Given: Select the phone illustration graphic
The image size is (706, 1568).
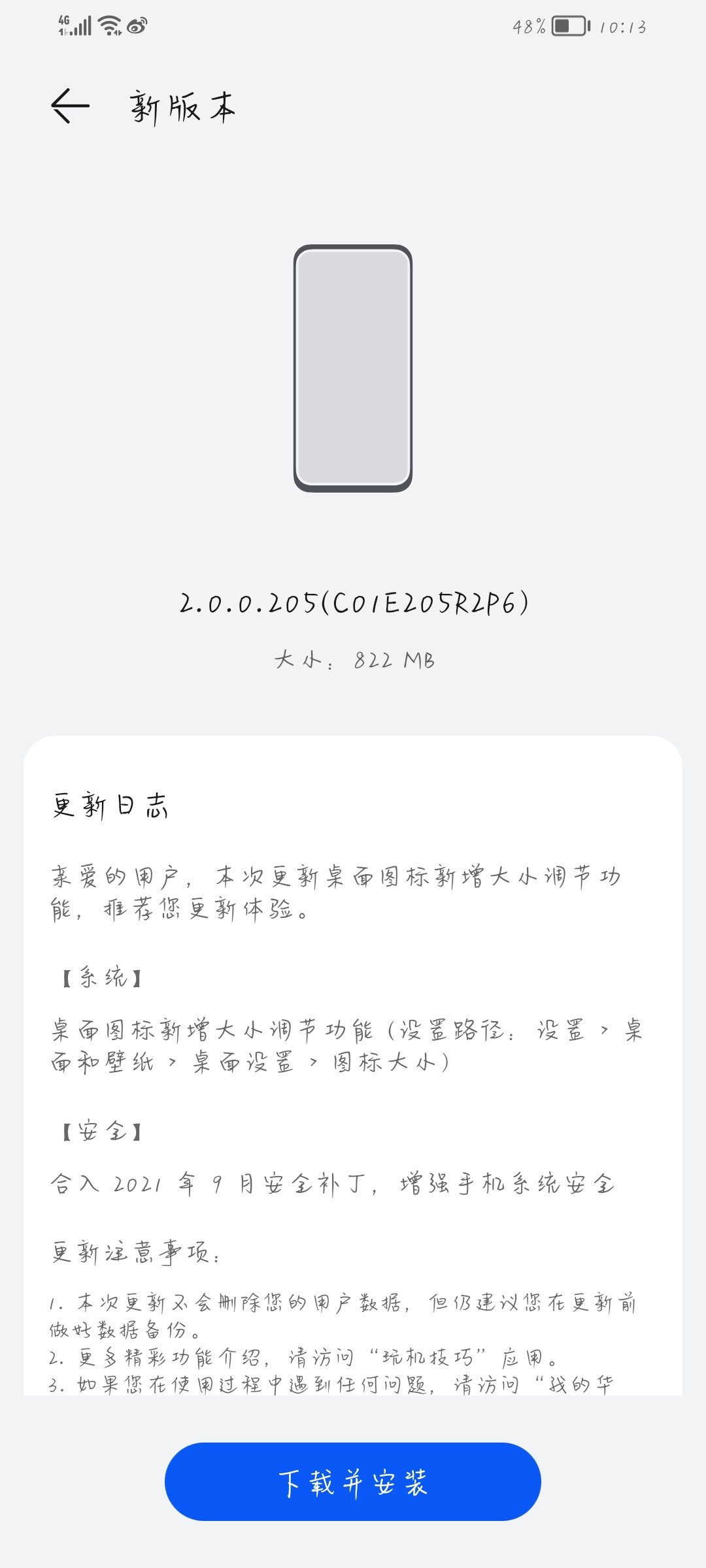Looking at the screenshot, I should tap(353, 368).
